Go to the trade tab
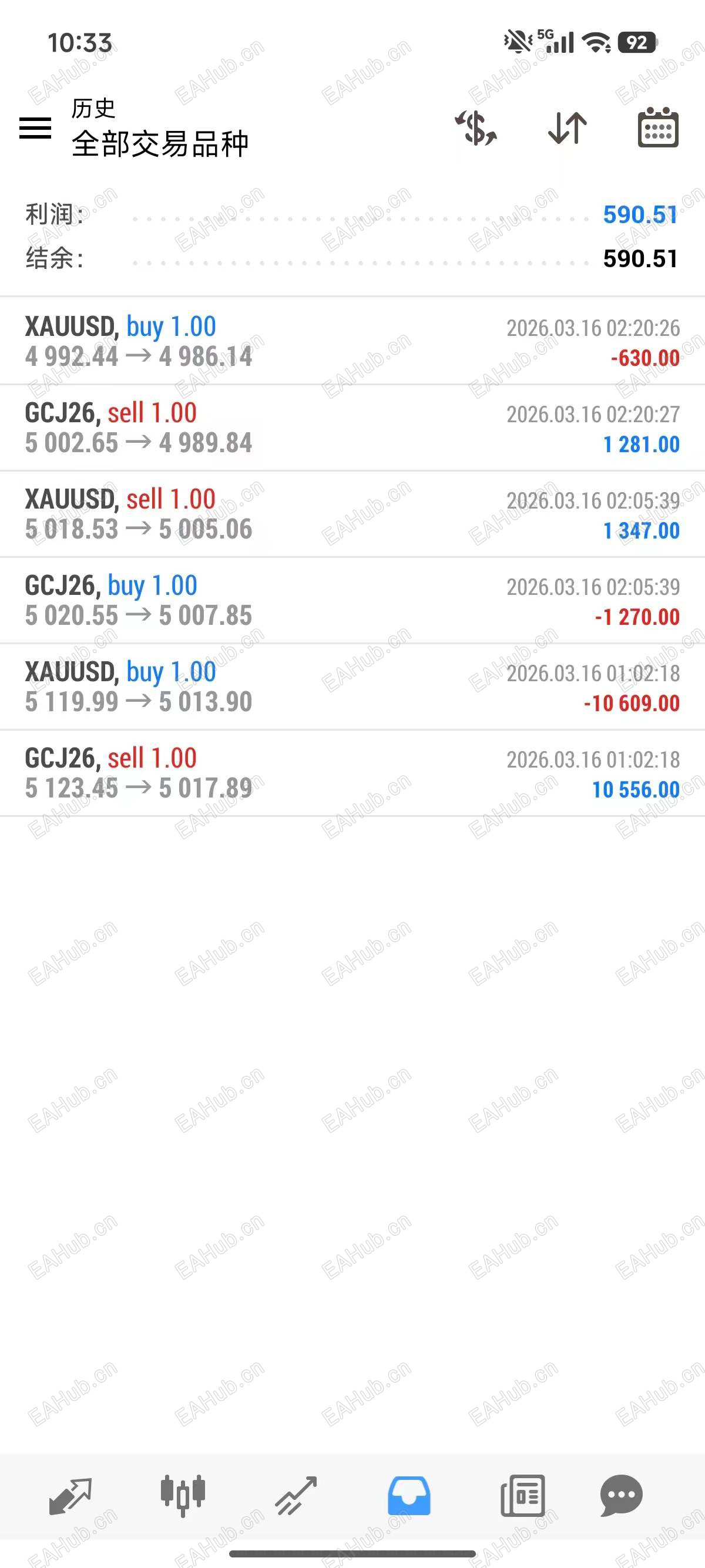This screenshot has width=705, height=1568. pyautogui.click(x=296, y=1495)
